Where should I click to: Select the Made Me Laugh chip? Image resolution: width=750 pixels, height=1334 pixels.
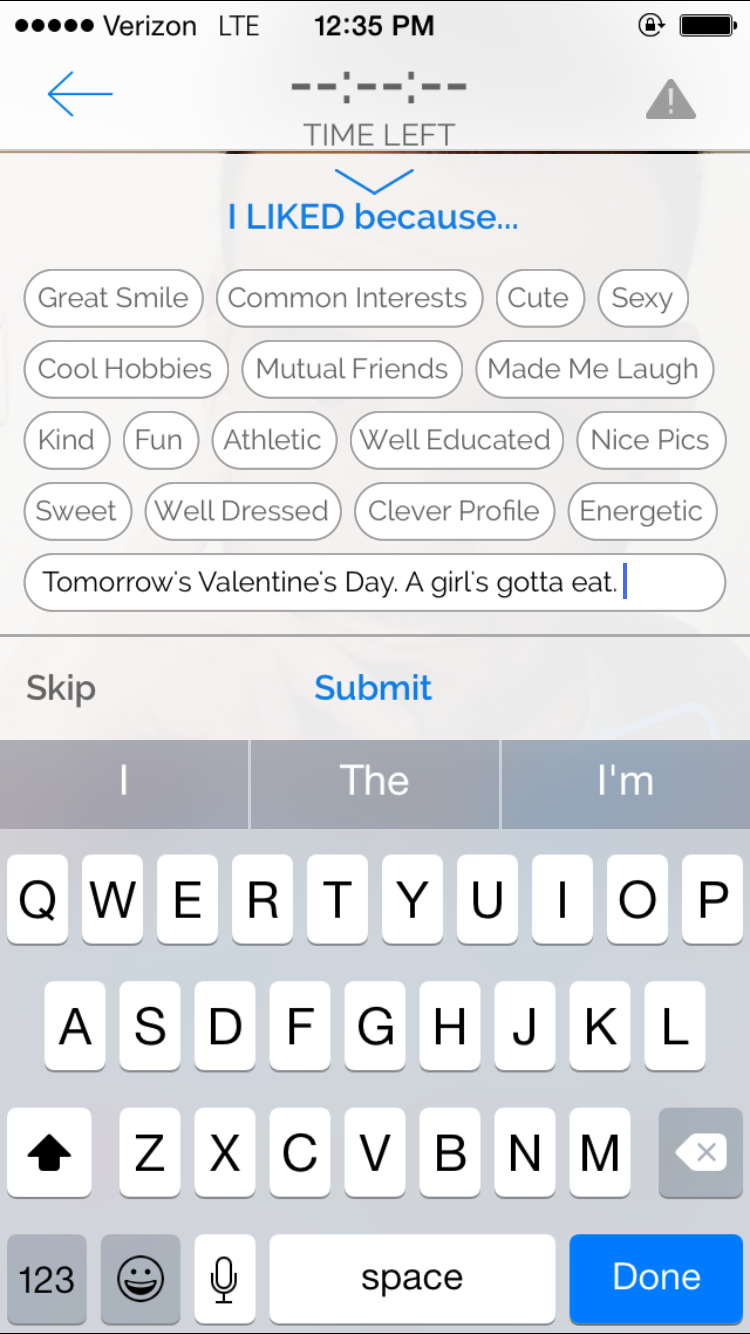593,369
